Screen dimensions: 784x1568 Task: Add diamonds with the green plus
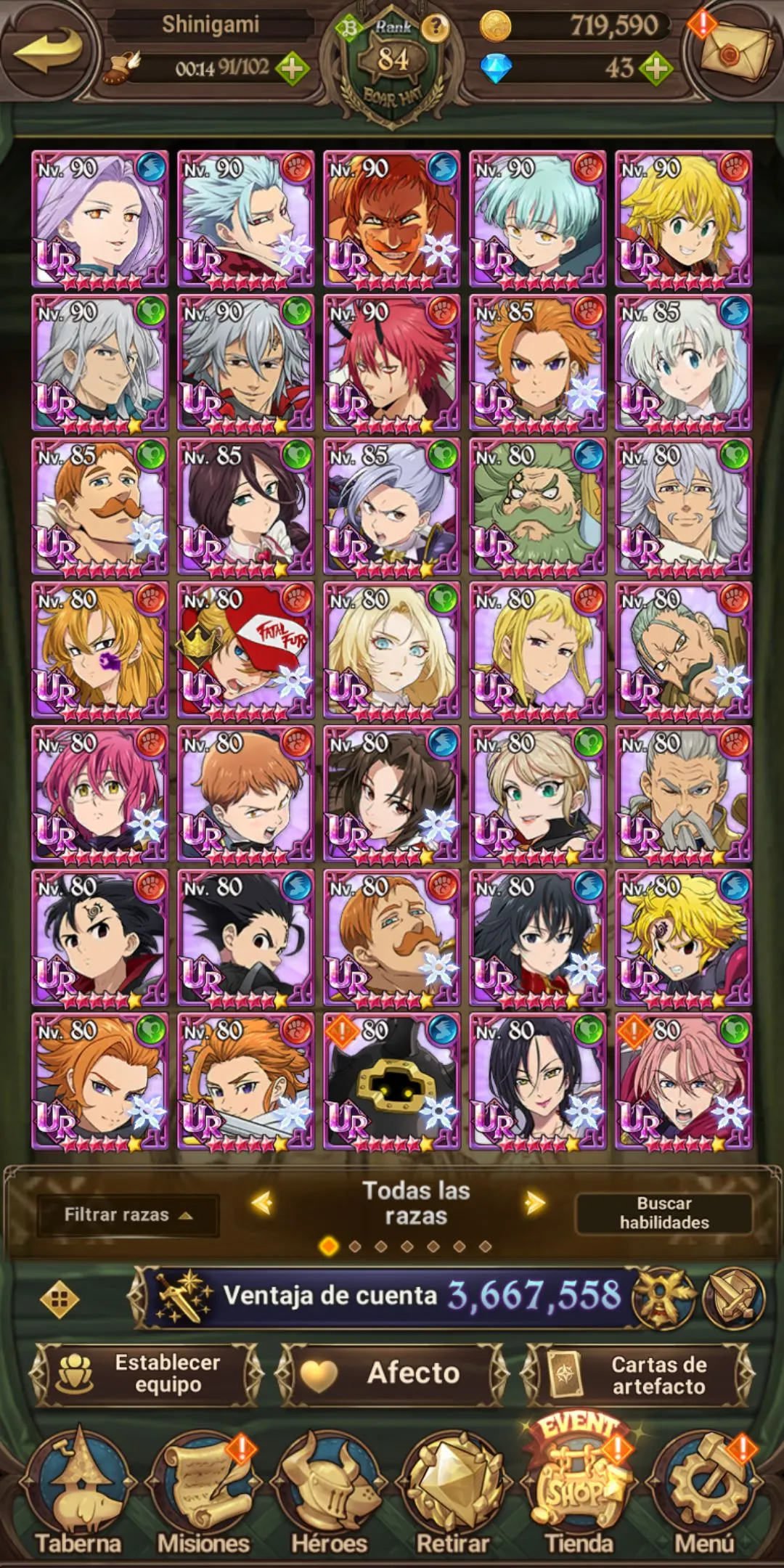[x=656, y=69]
